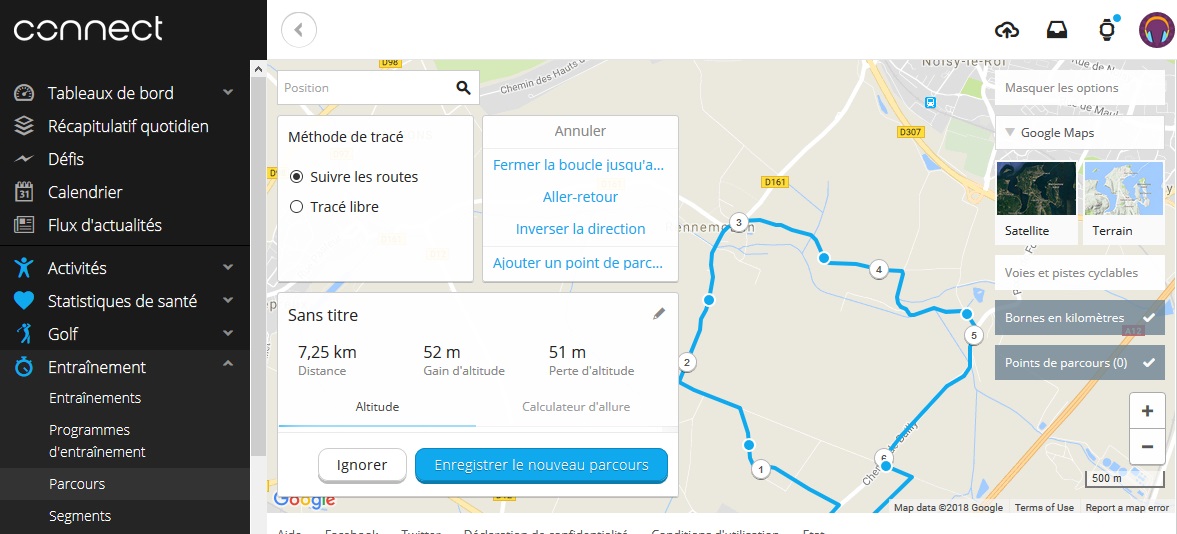Screen dimensions: 1177x534
Task: Switch map to Satellite view
Action: (x=1036, y=202)
